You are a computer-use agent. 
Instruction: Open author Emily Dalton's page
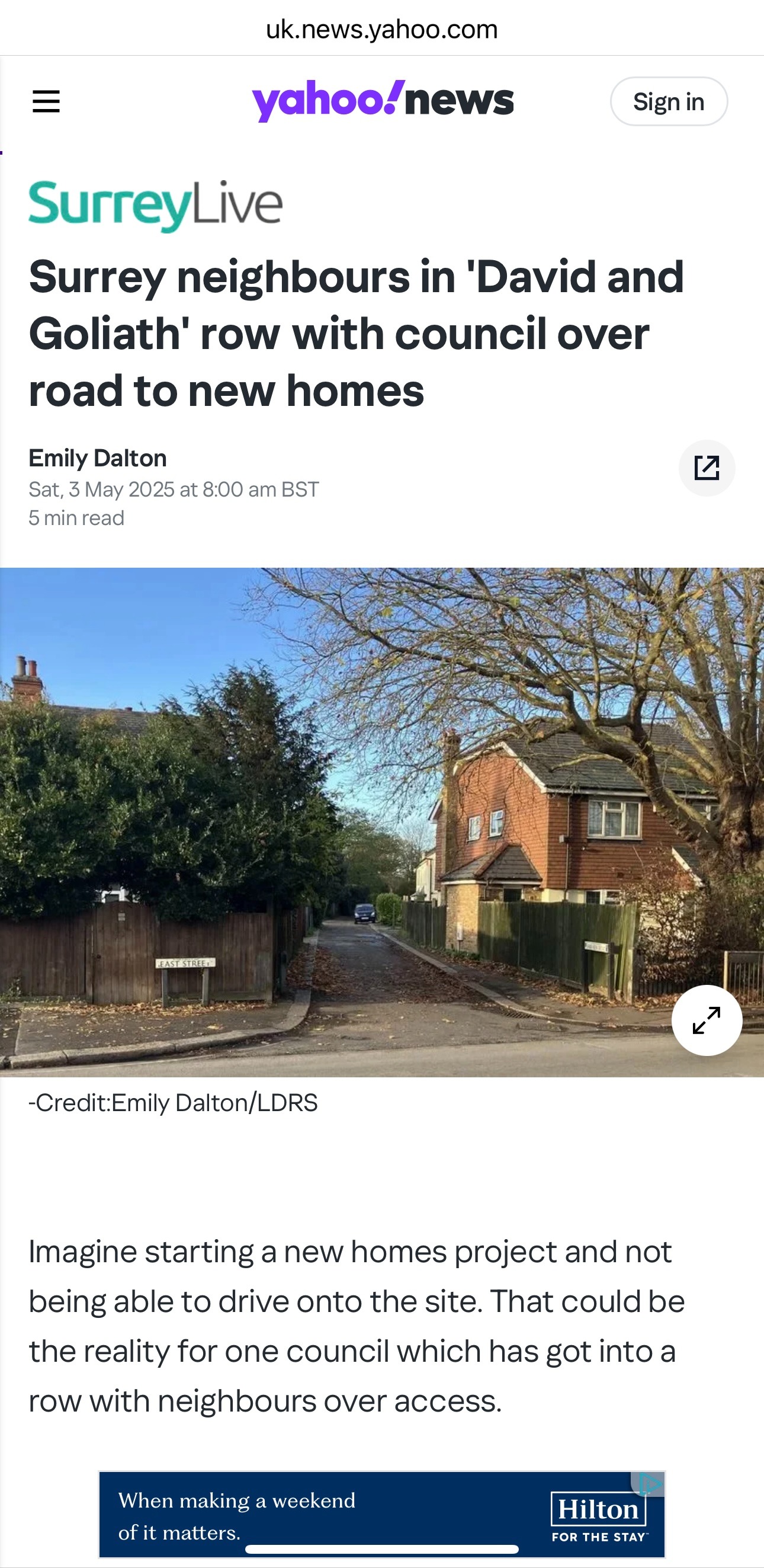pyautogui.click(x=98, y=458)
